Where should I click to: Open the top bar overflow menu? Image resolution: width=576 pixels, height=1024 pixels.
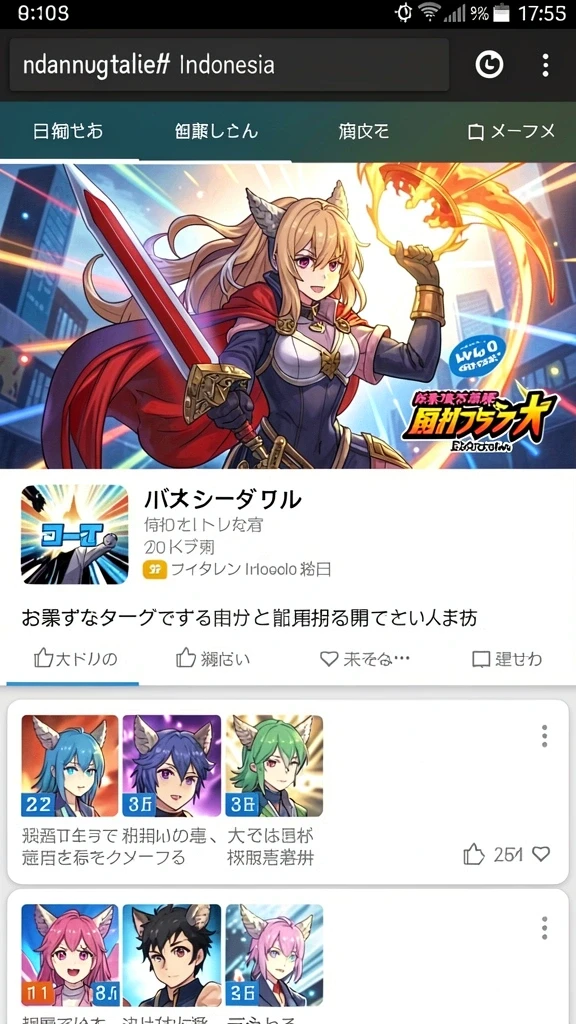pyautogui.click(x=545, y=65)
